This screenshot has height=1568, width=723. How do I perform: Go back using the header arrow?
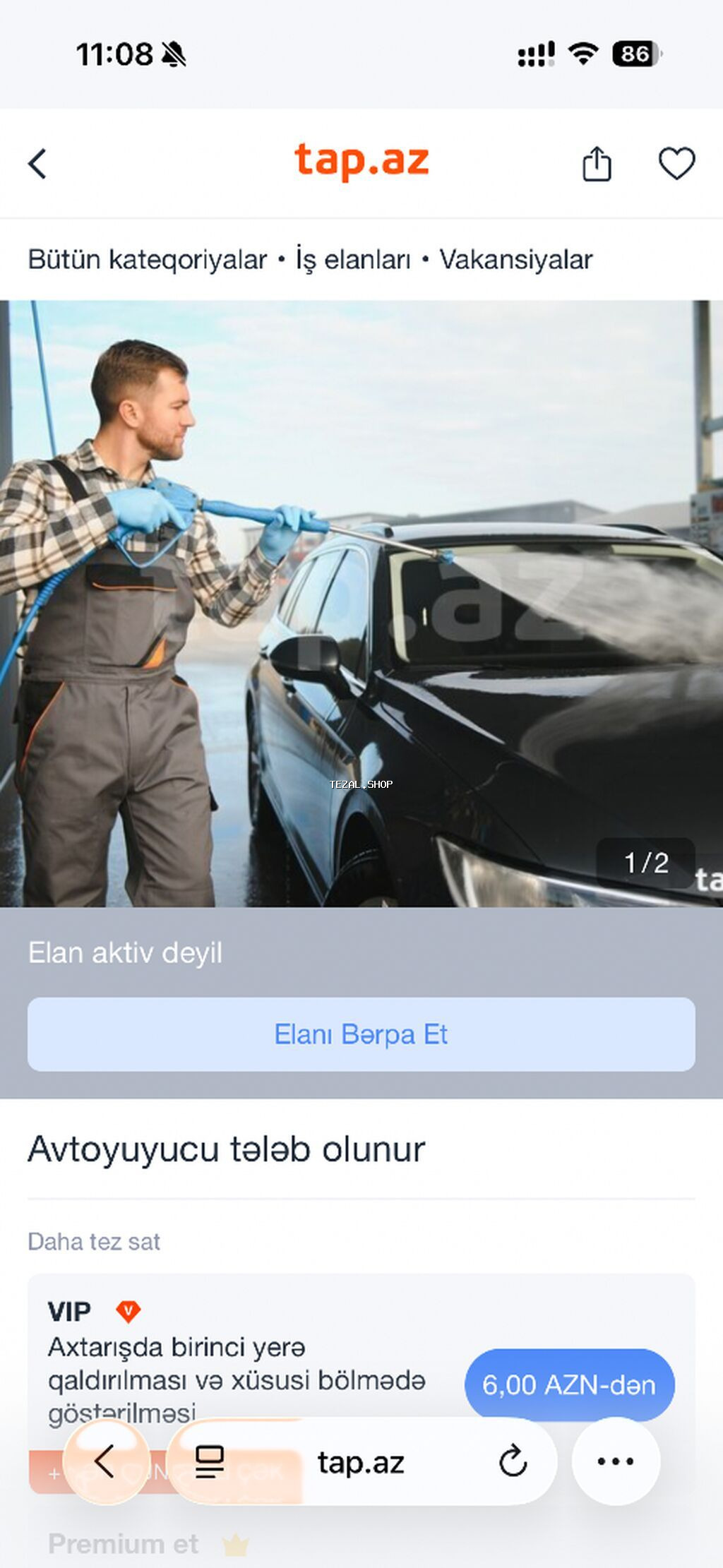tap(38, 164)
